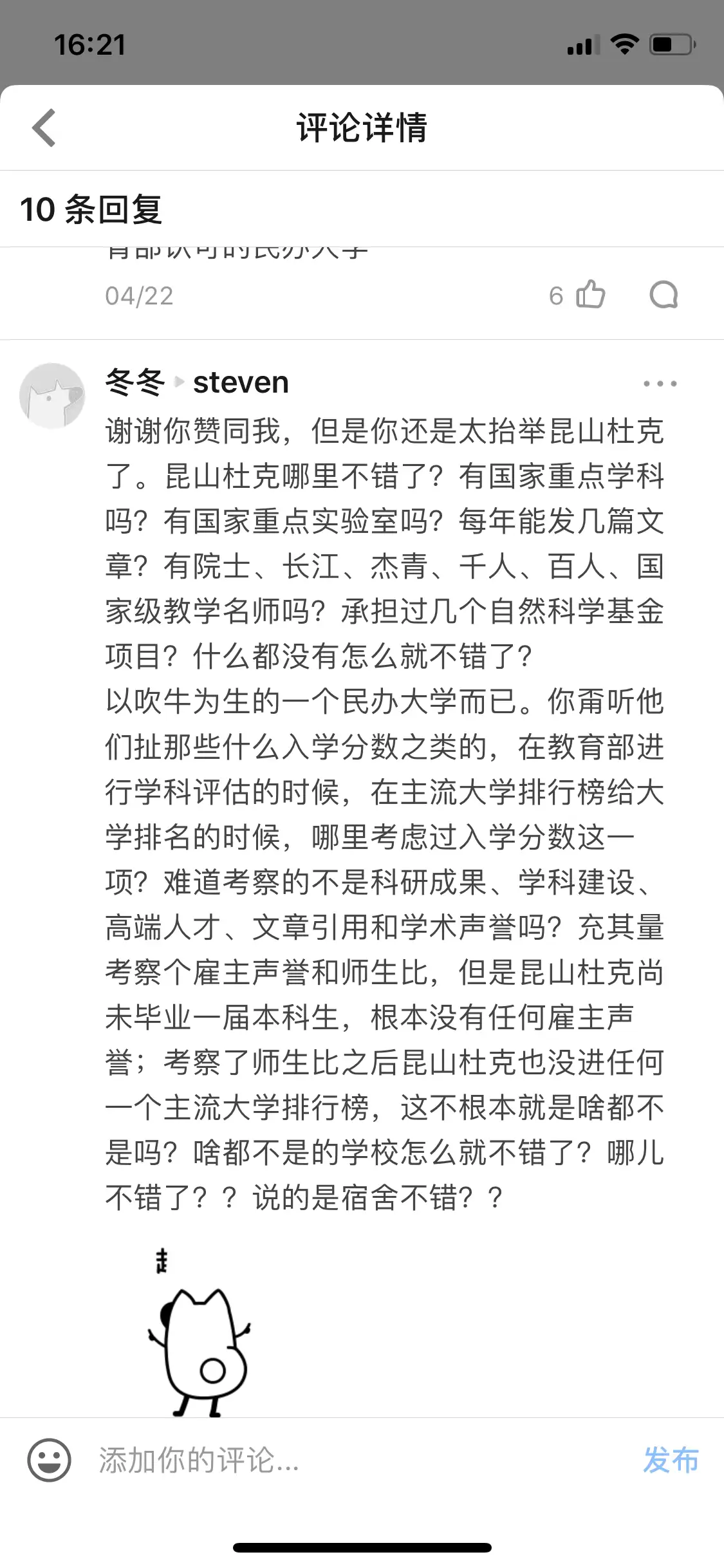Open the cat sticker image in 冬冬's reply
Screen dimensions: 724x1568
[x=198, y=1332]
